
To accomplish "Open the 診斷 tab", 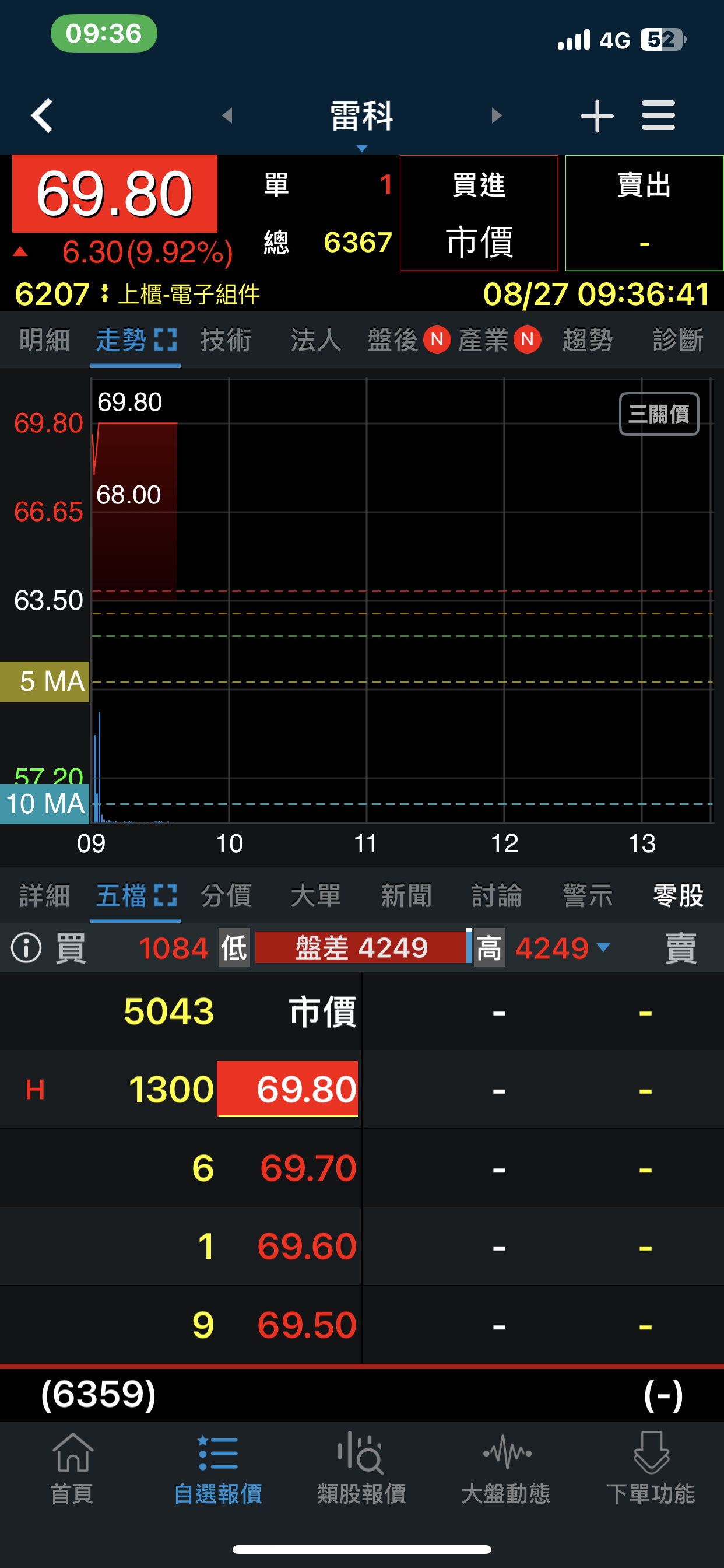I will pyautogui.click(x=678, y=339).
